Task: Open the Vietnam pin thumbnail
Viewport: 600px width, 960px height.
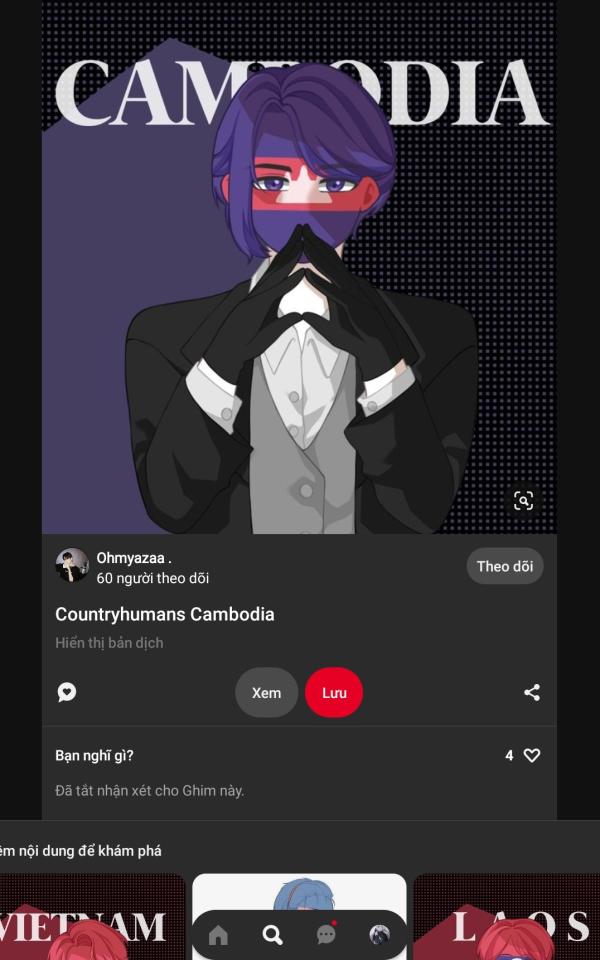Action: click(x=92, y=917)
